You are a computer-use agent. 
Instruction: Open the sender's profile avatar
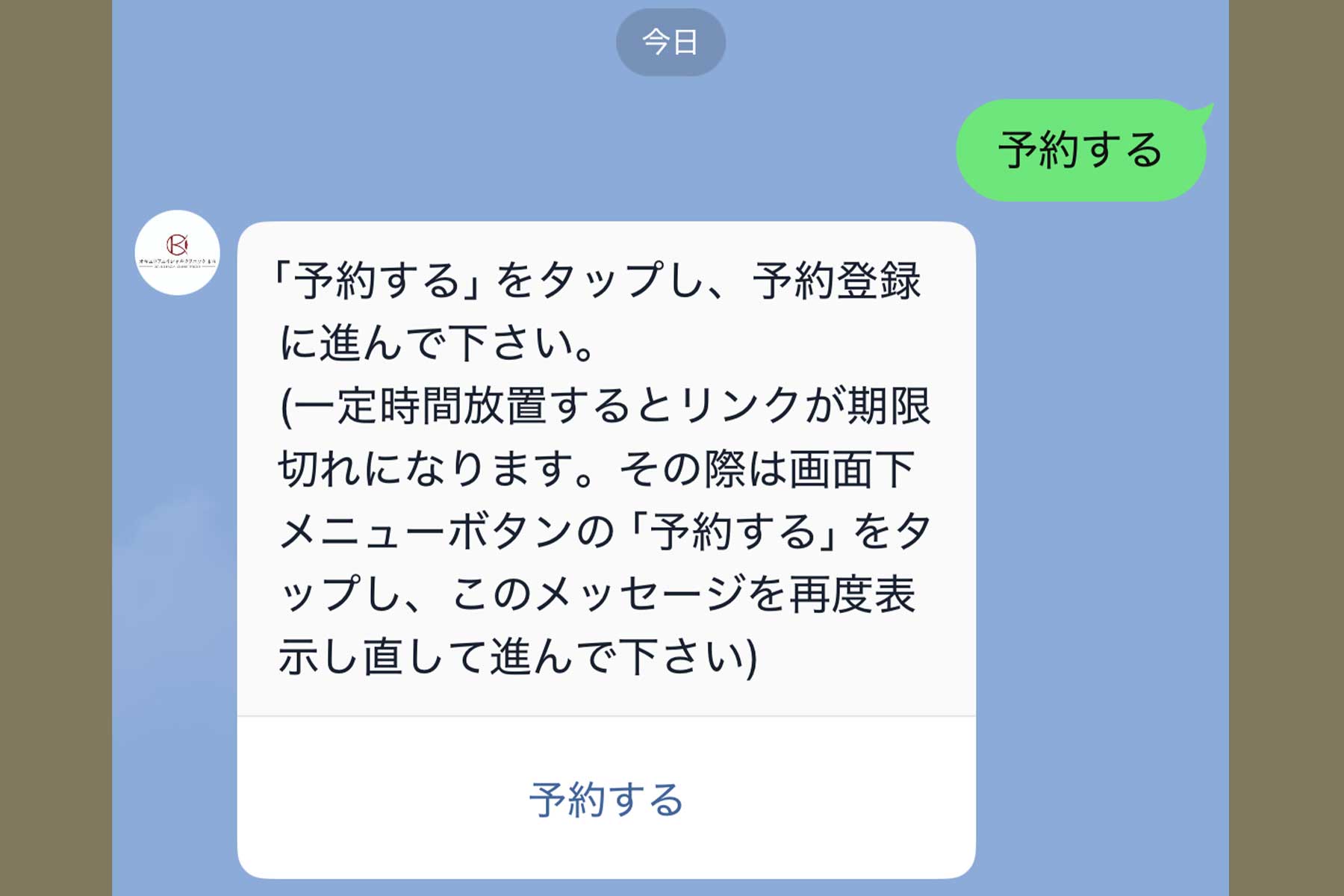point(178,253)
